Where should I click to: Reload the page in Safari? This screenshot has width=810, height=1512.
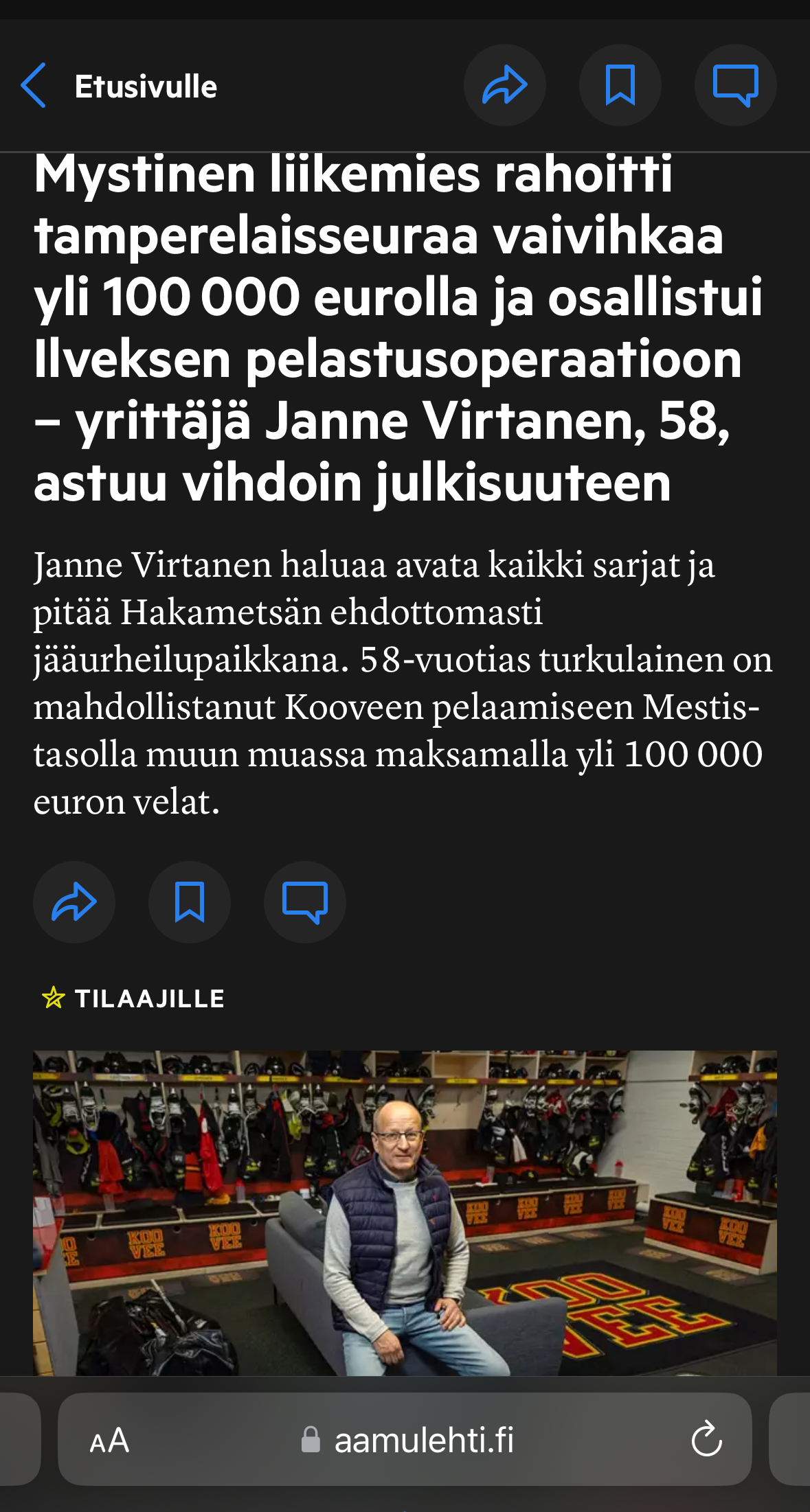coord(706,1440)
